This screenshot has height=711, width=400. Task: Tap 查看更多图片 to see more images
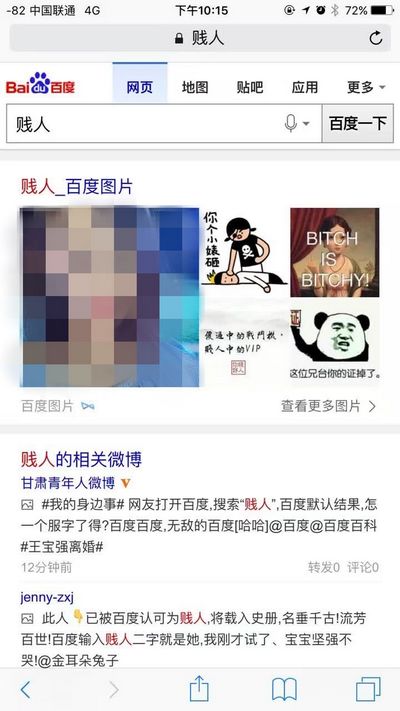328,406
